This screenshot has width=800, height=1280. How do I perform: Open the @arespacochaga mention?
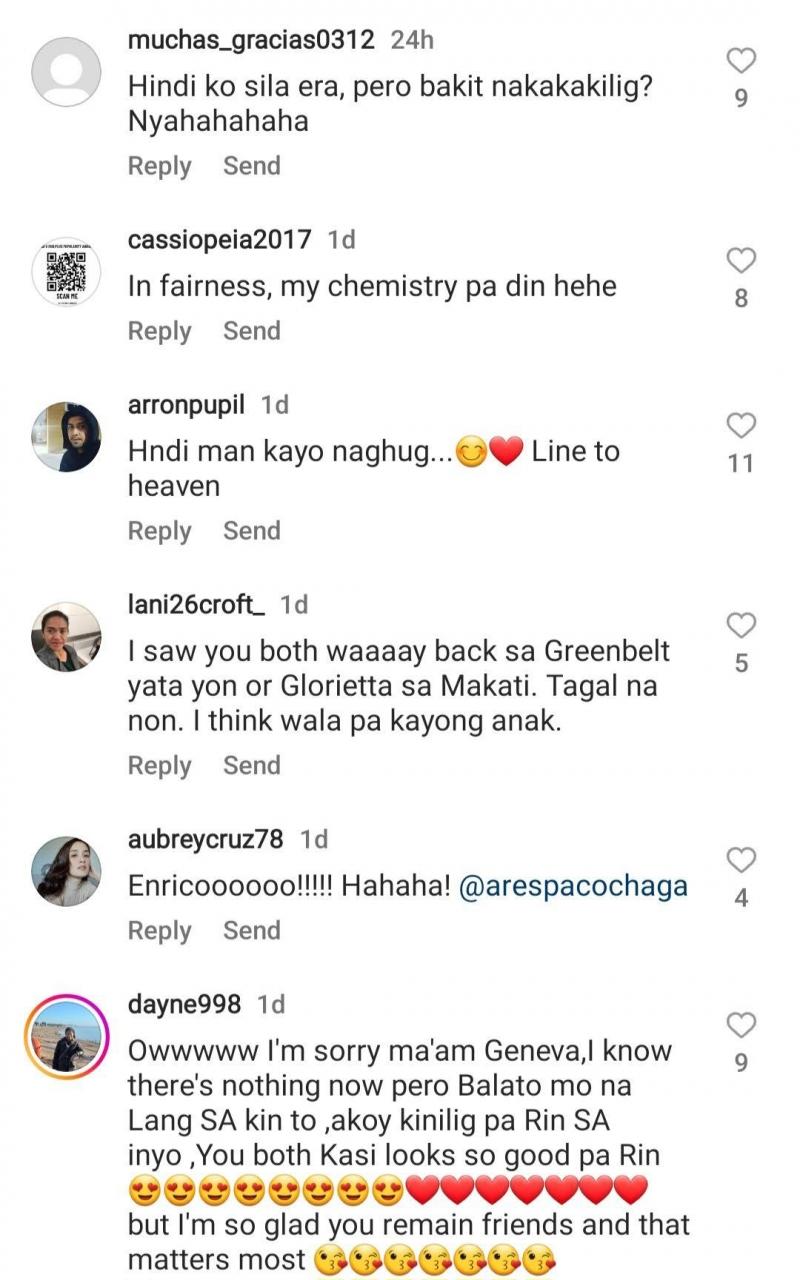pyautogui.click(x=573, y=886)
